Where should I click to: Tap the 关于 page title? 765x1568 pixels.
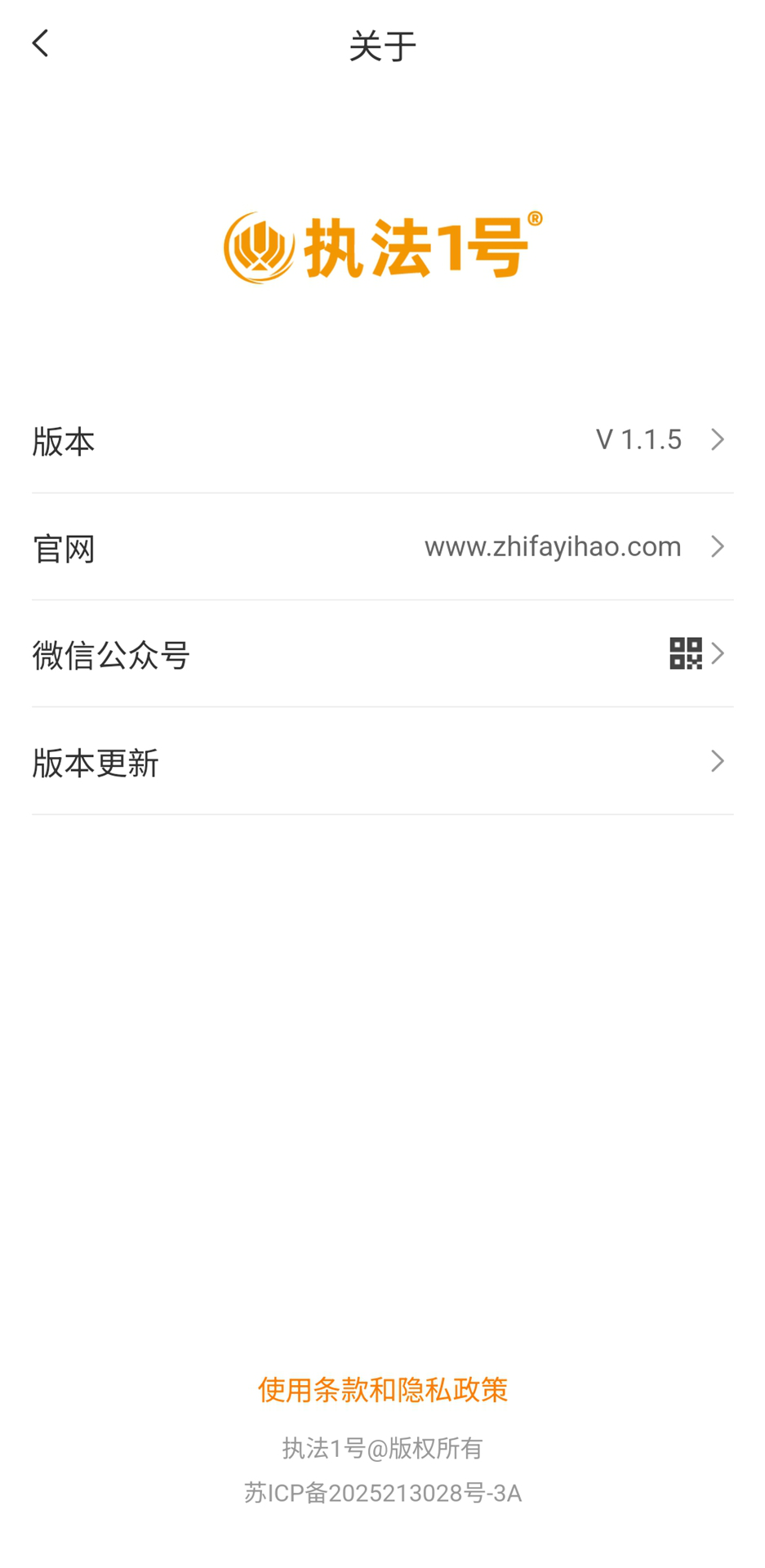(x=382, y=45)
